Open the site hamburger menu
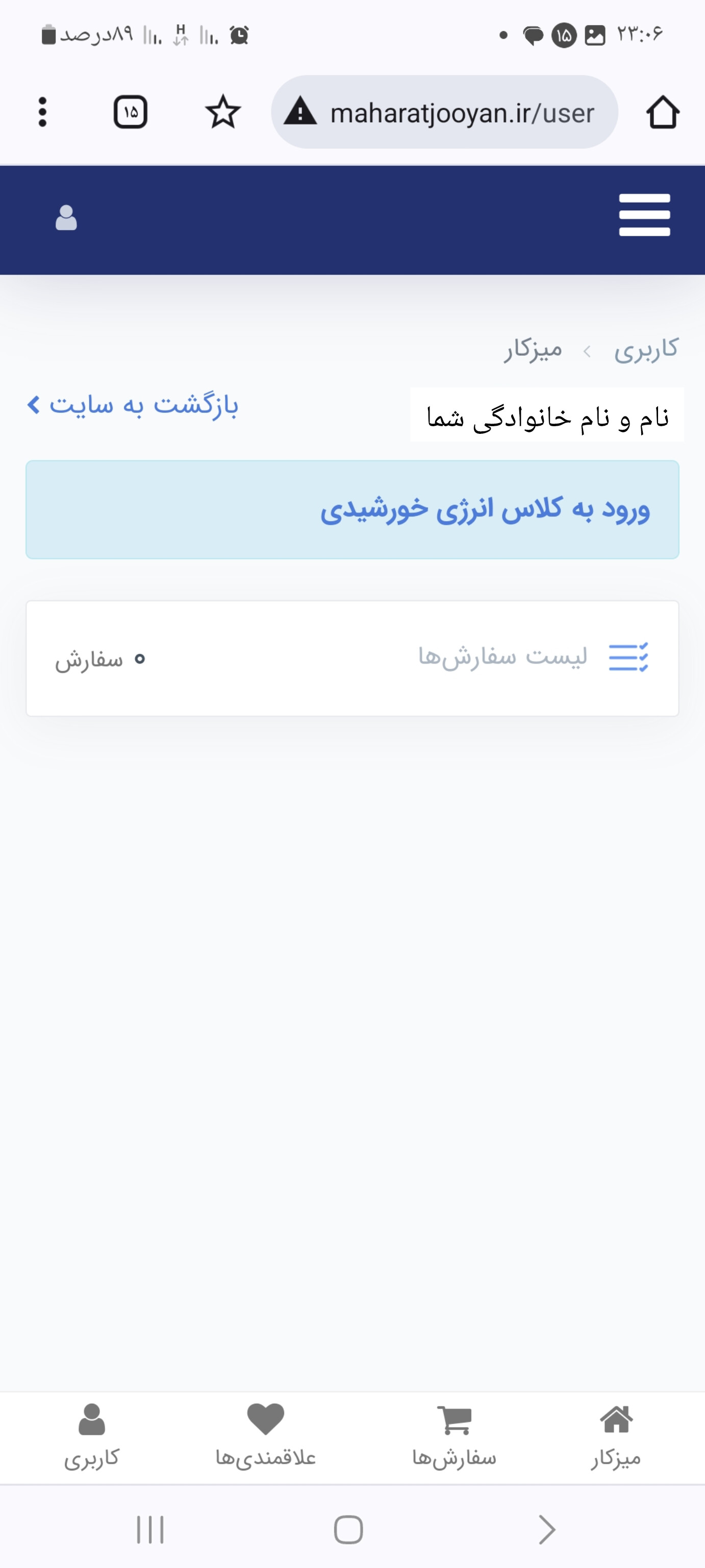Screen dimensions: 705x1568 [644, 215]
